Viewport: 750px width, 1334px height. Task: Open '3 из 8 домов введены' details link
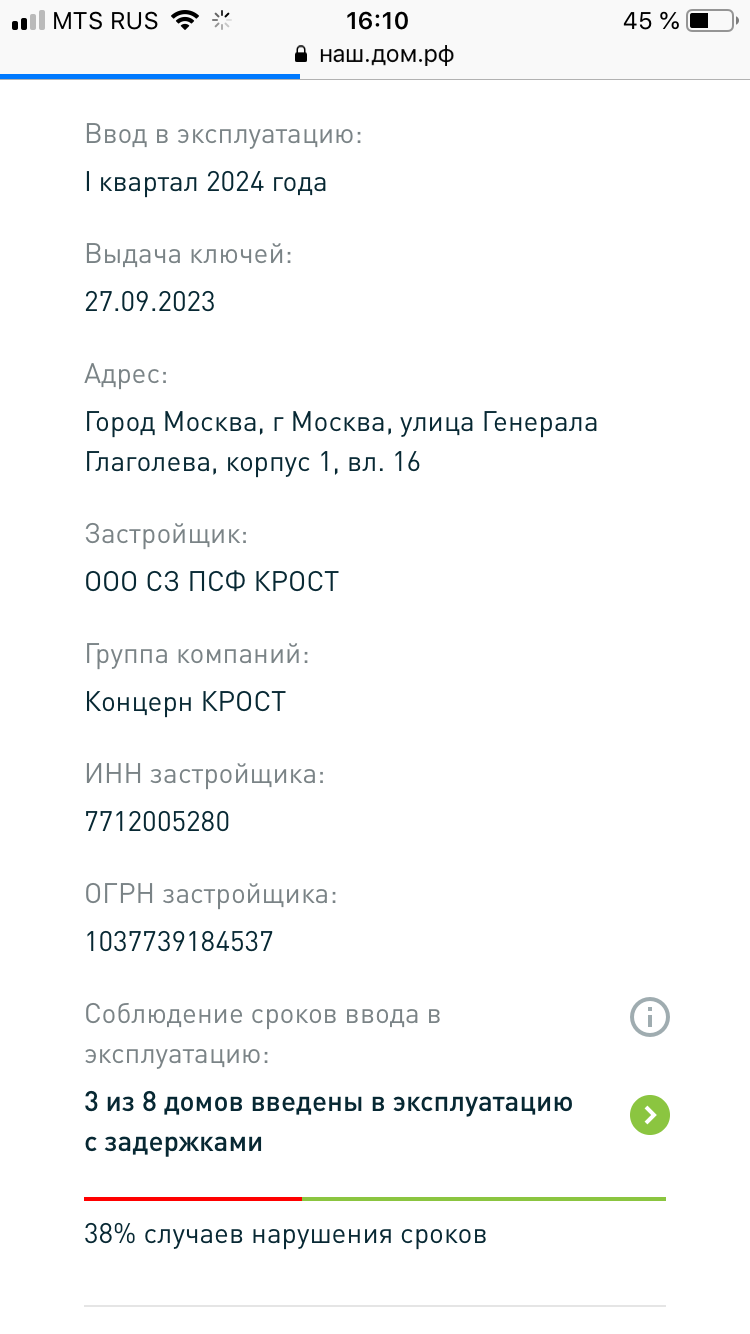click(329, 1122)
